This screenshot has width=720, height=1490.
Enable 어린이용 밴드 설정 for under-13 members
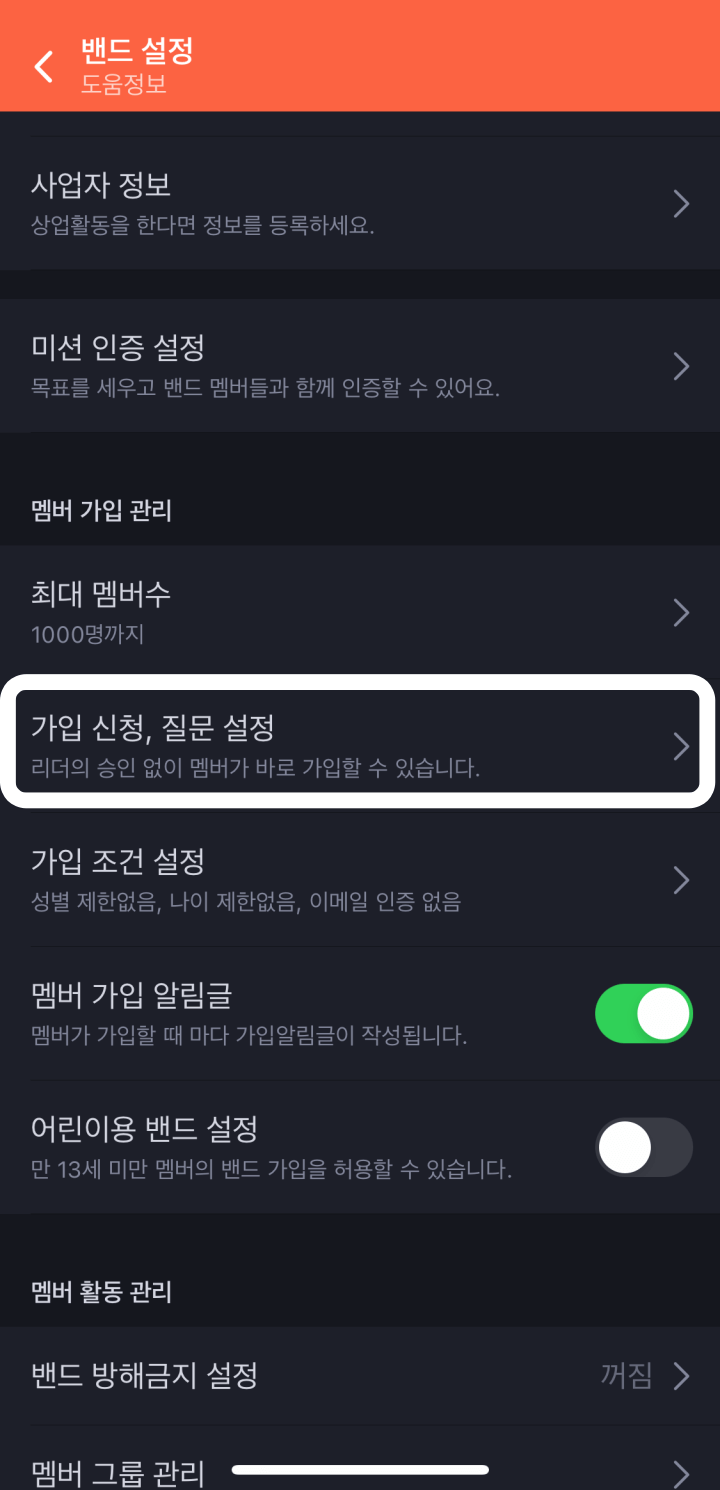point(643,1147)
